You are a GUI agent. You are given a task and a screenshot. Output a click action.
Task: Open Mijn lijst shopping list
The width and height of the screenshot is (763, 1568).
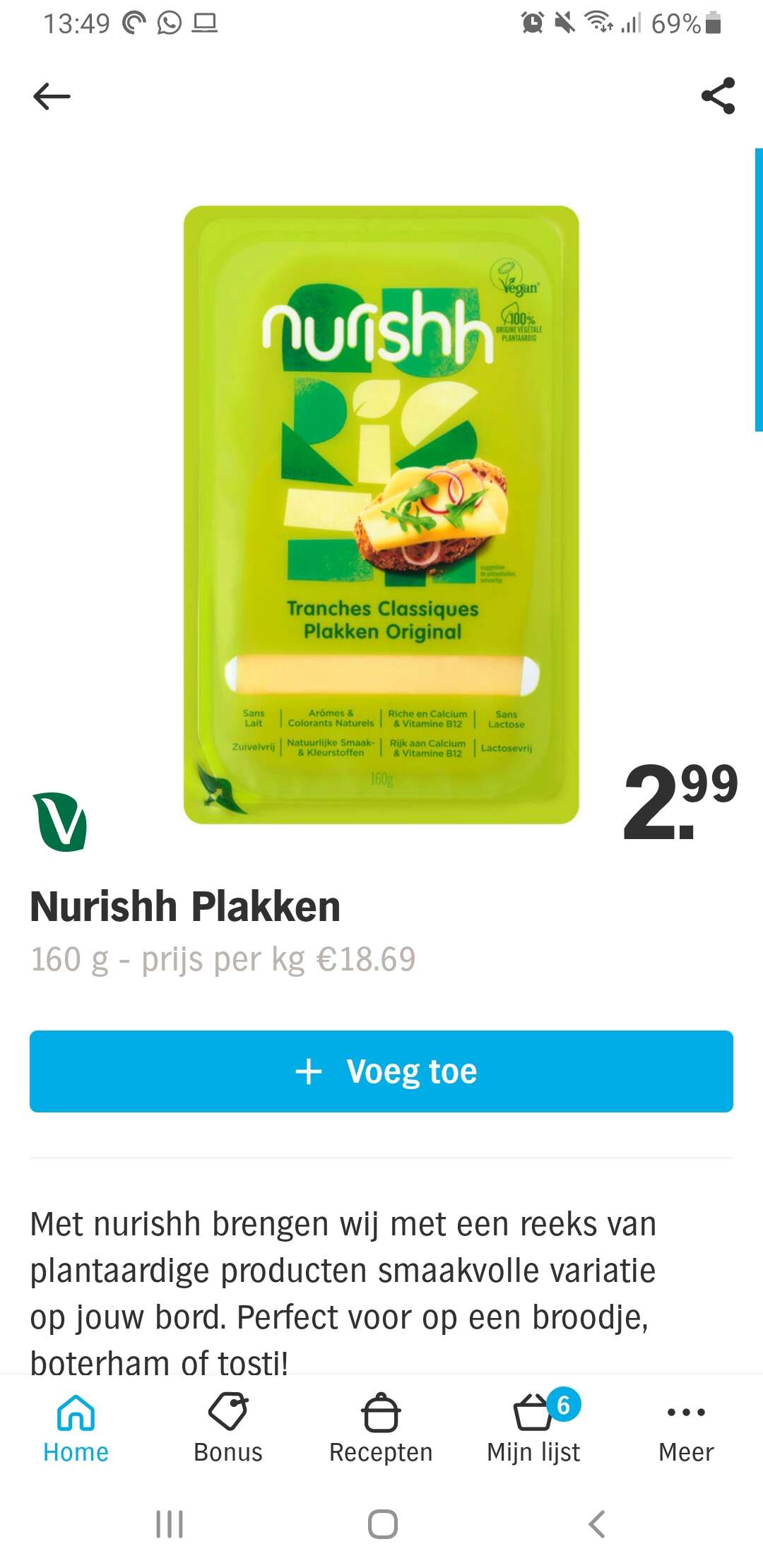534,1428
